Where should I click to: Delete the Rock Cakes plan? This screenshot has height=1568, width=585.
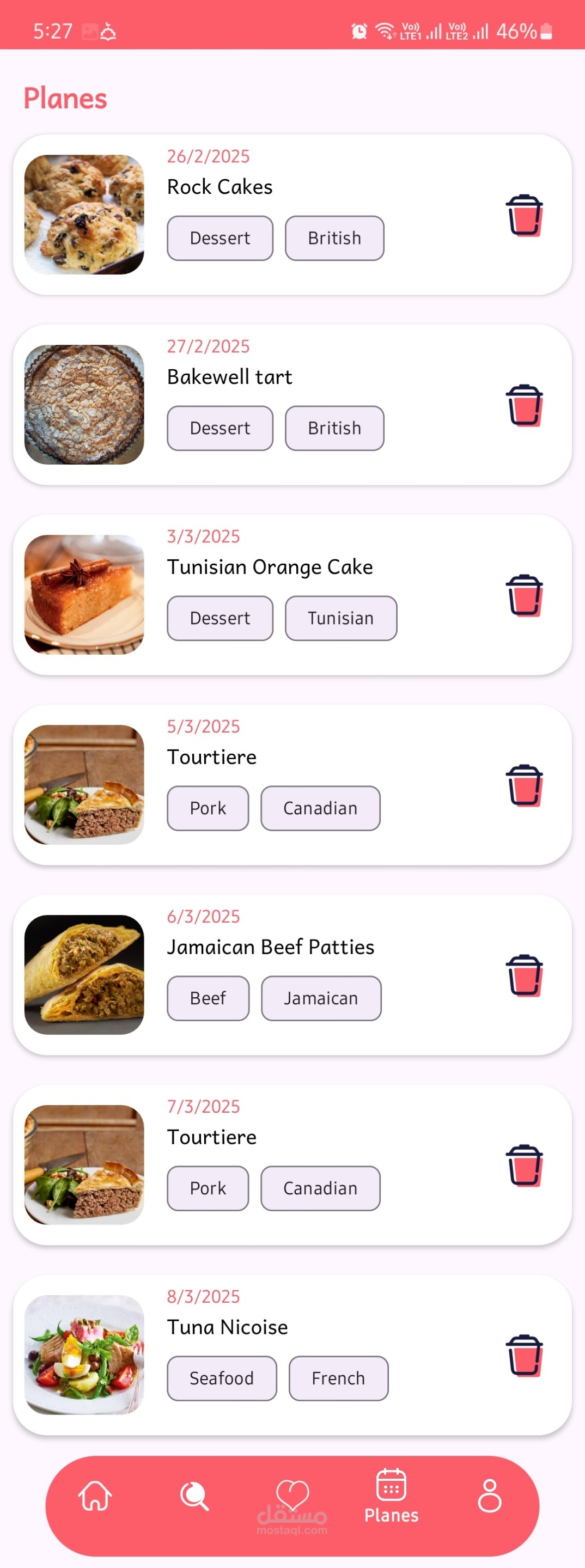(x=523, y=215)
